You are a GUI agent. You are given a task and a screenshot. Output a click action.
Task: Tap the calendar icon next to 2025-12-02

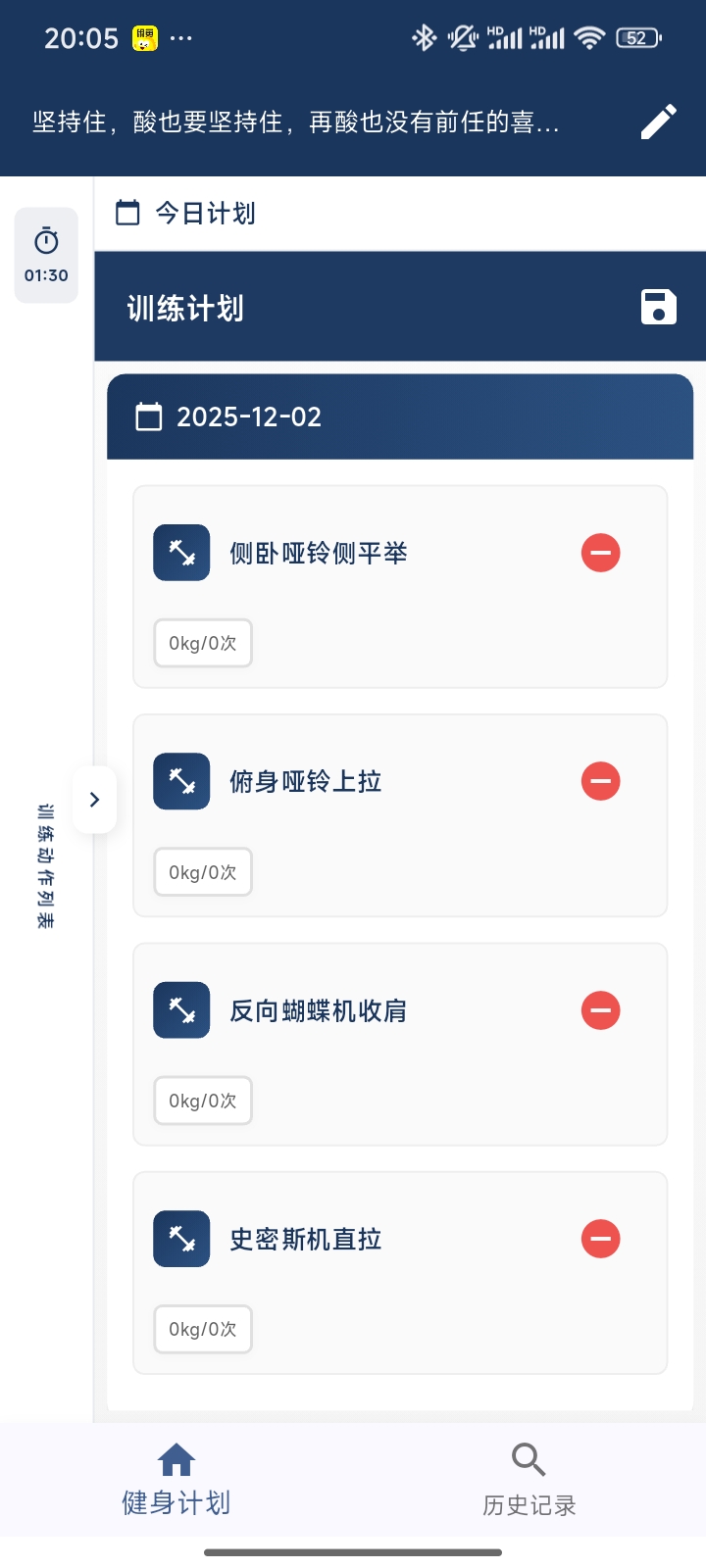click(150, 416)
